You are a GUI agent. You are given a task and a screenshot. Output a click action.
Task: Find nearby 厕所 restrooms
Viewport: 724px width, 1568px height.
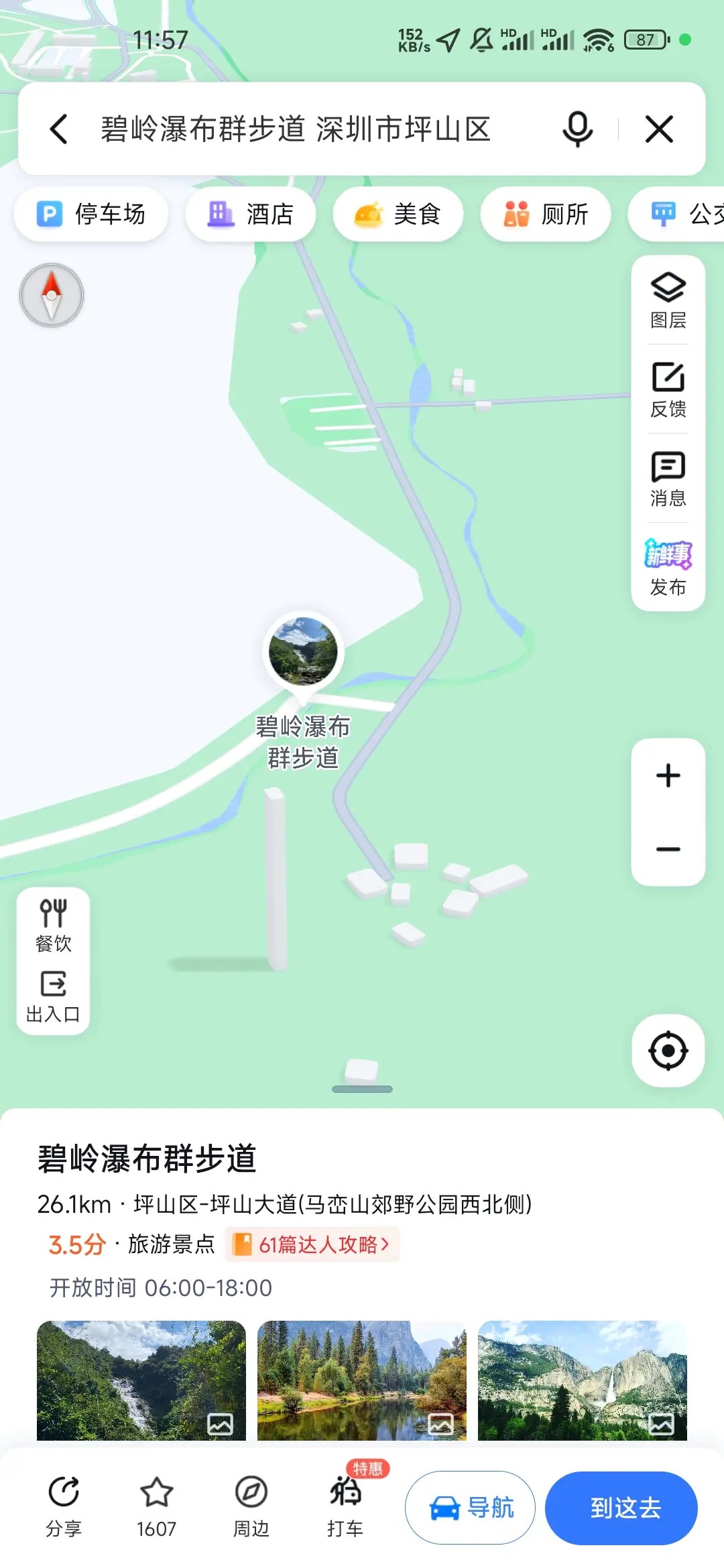pyautogui.click(x=546, y=214)
